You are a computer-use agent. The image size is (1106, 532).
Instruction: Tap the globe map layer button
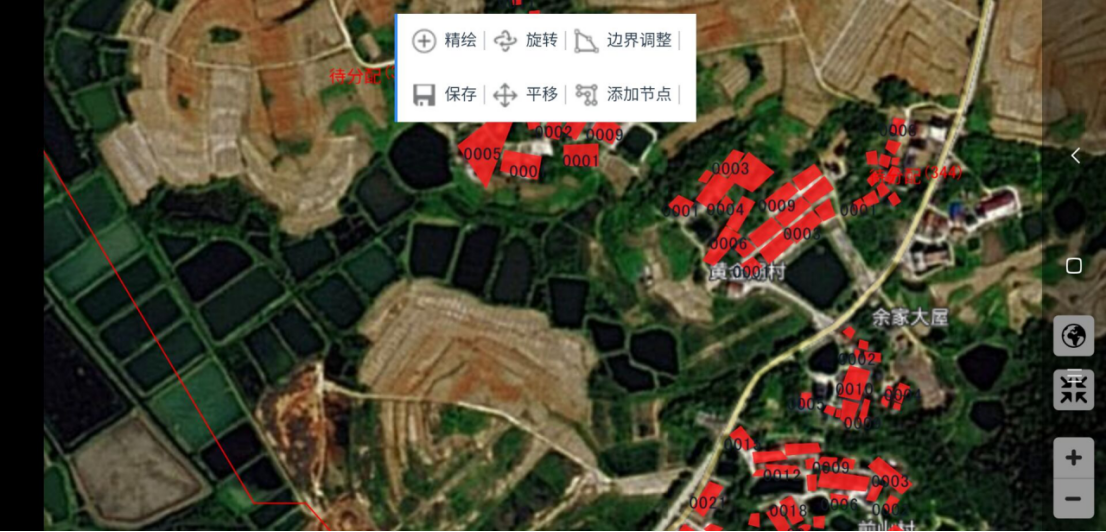click(1073, 336)
